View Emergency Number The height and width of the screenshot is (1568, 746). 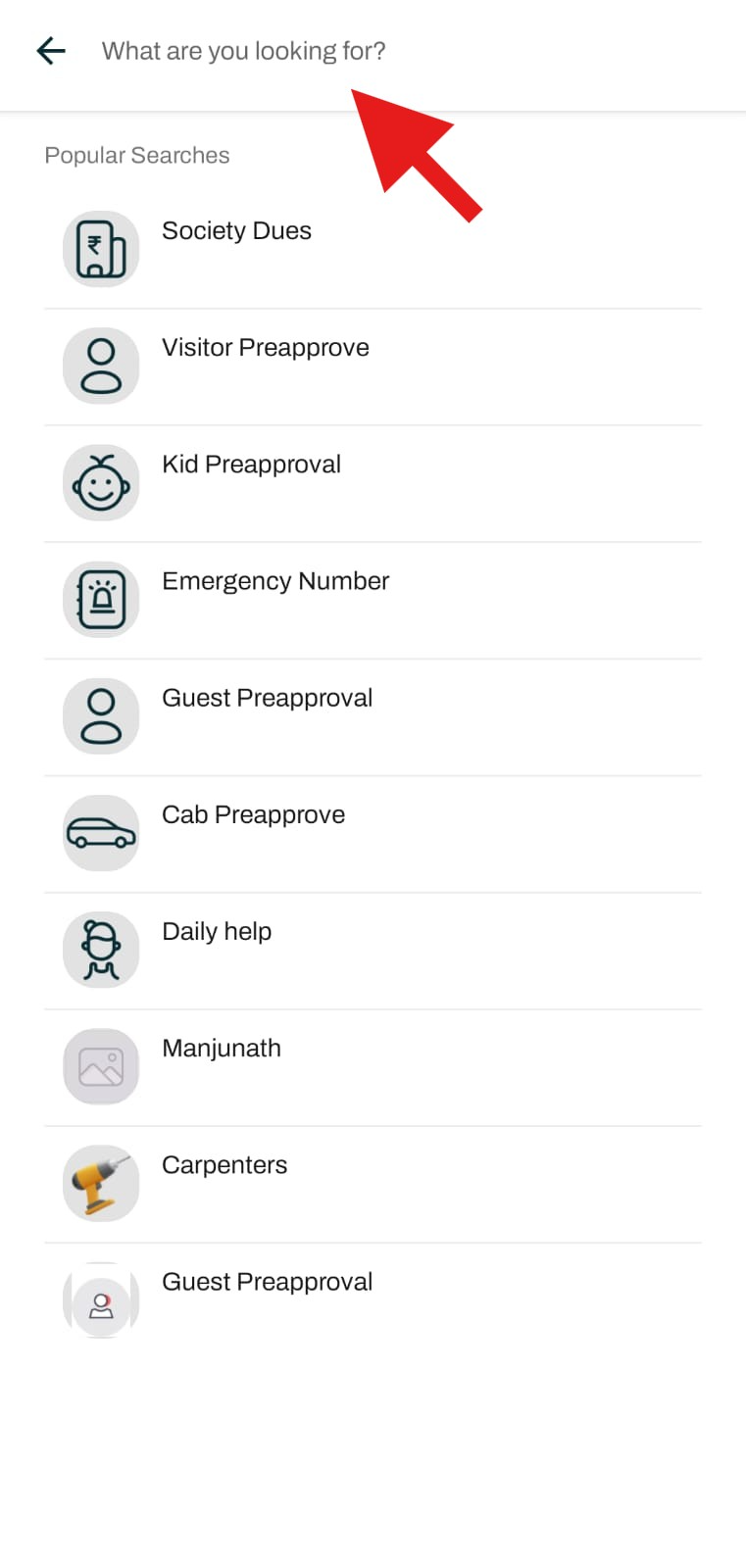373,600
